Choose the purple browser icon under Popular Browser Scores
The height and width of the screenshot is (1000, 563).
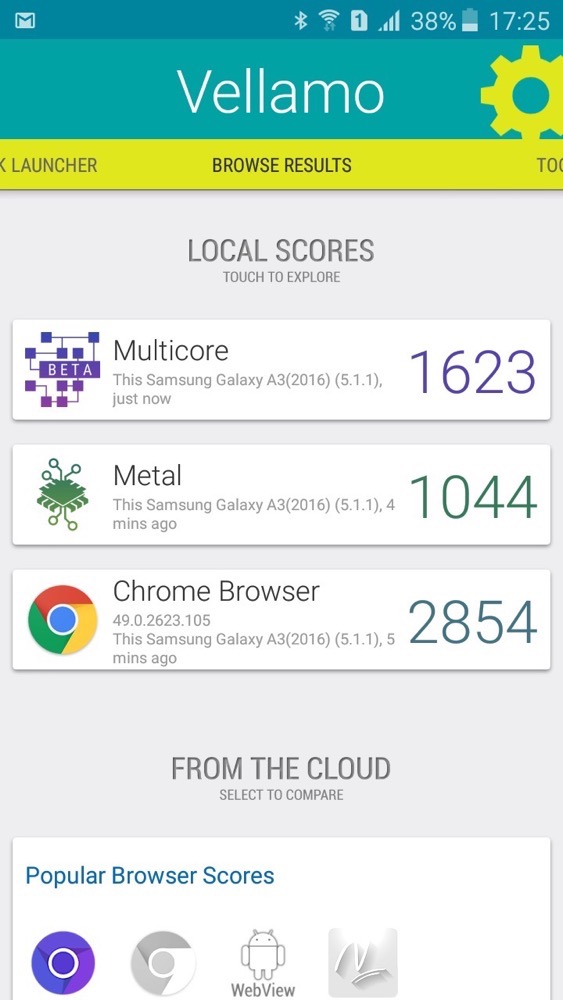[x=63, y=964]
